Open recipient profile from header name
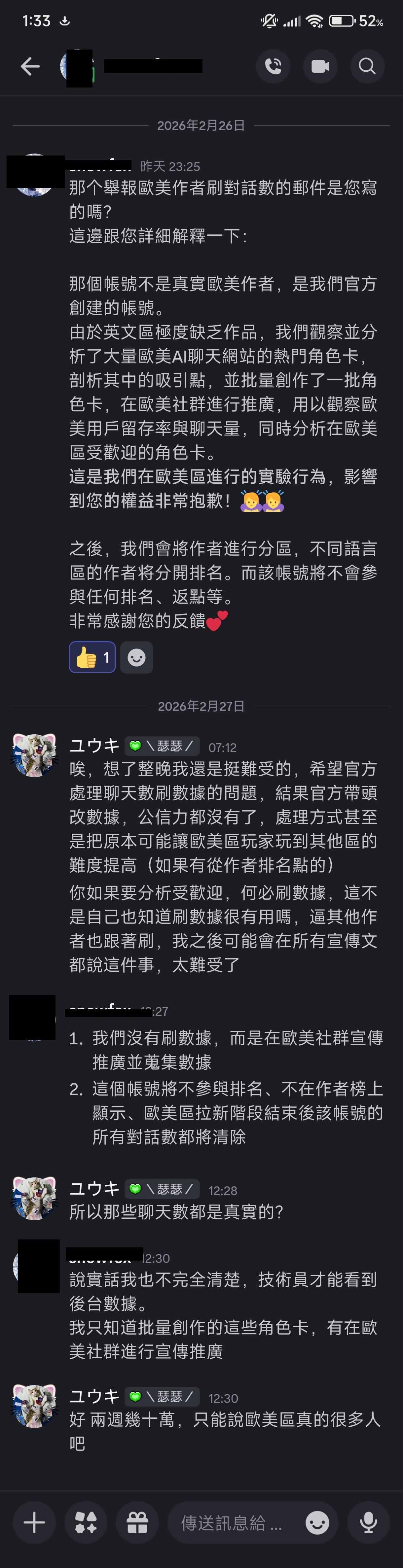This screenshot has height=1568, width=403. [153, 66]
